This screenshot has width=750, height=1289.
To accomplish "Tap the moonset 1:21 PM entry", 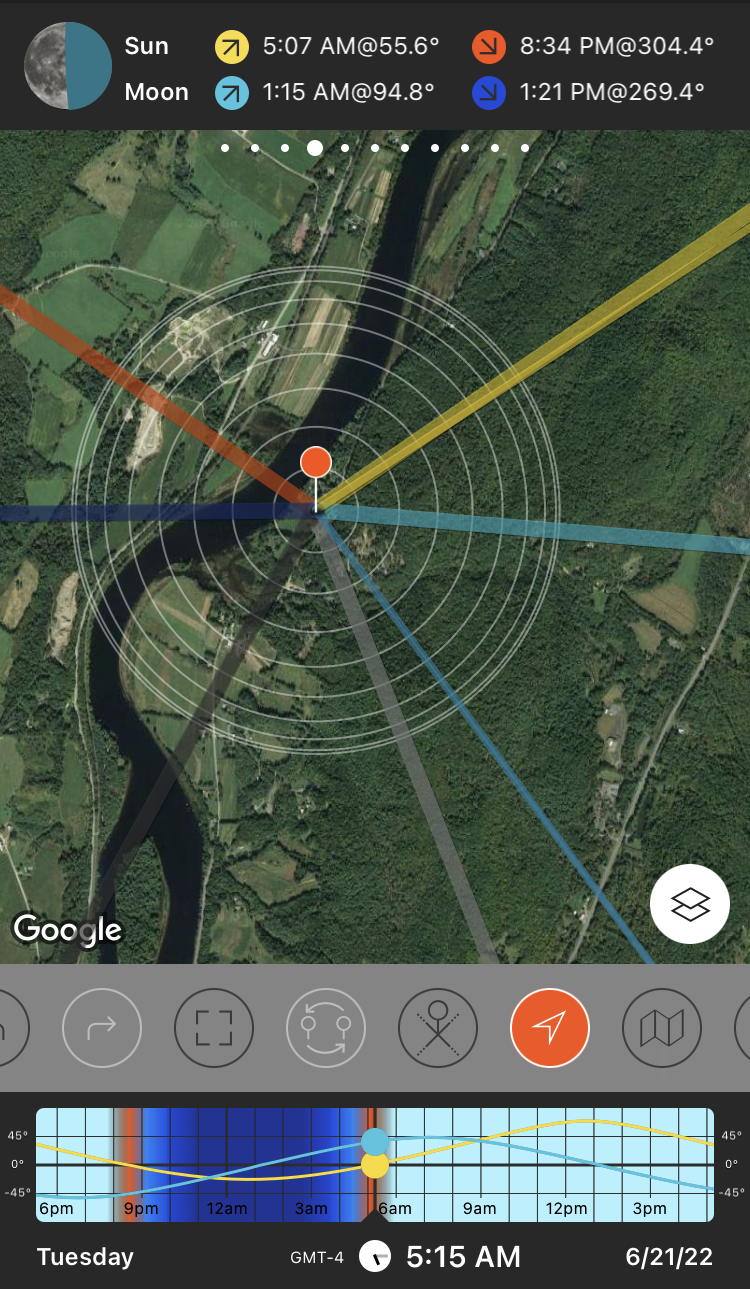I will [x=589, y=93].
